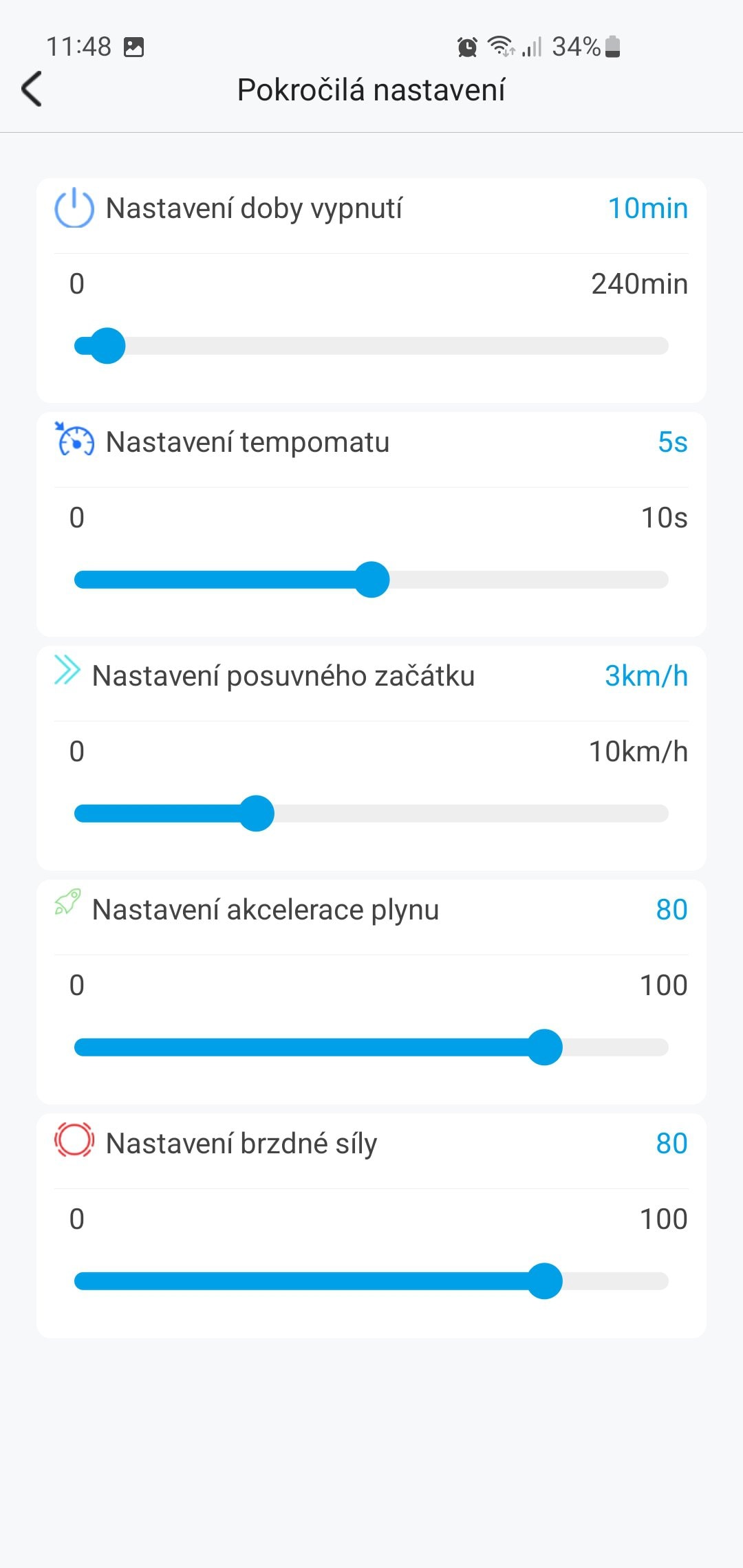
Task: Tap the throttle acceleration slider (akcelerace plynu)
Action: click(x=371, y=1047)
